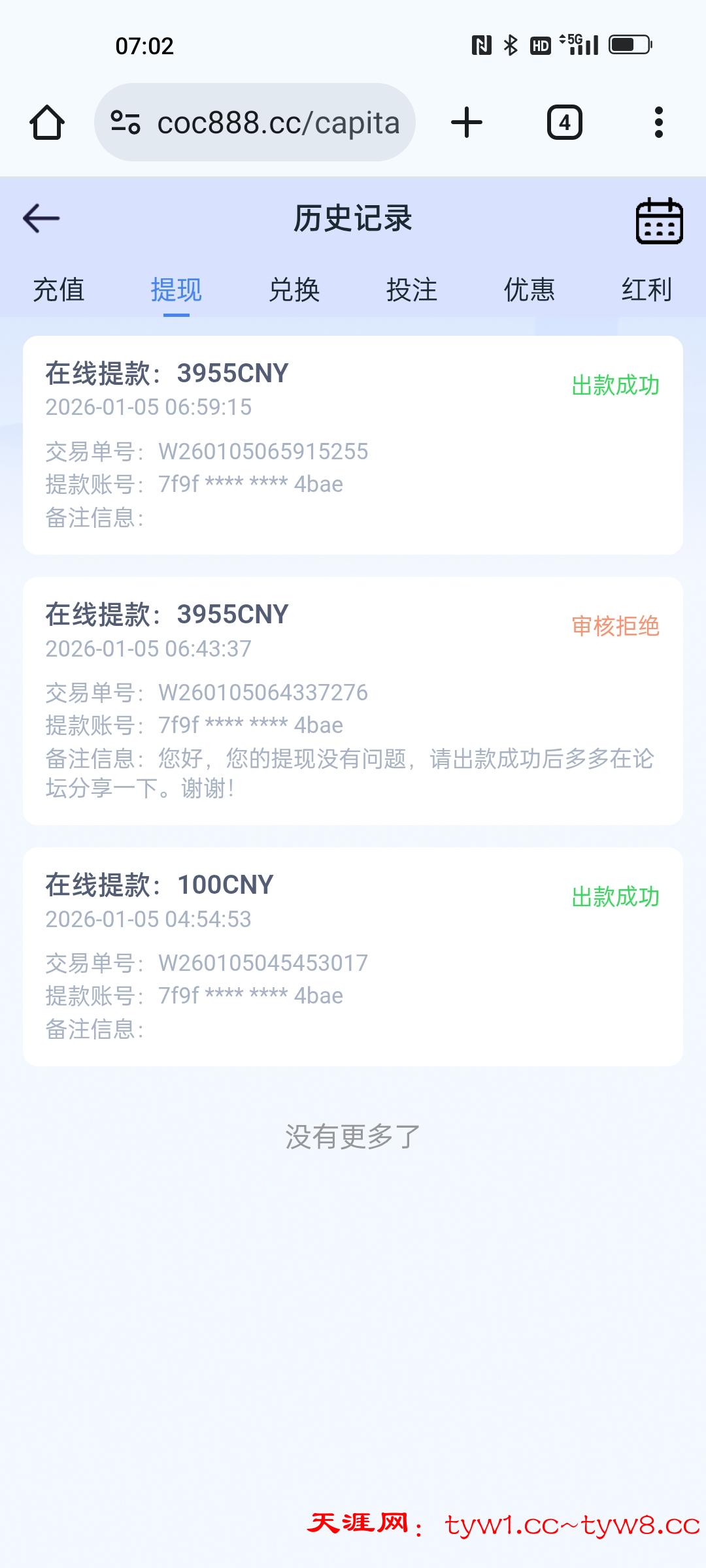Switch to the 优惠 tab
This screenshot has width=706, height=1568.
point(529,289)
